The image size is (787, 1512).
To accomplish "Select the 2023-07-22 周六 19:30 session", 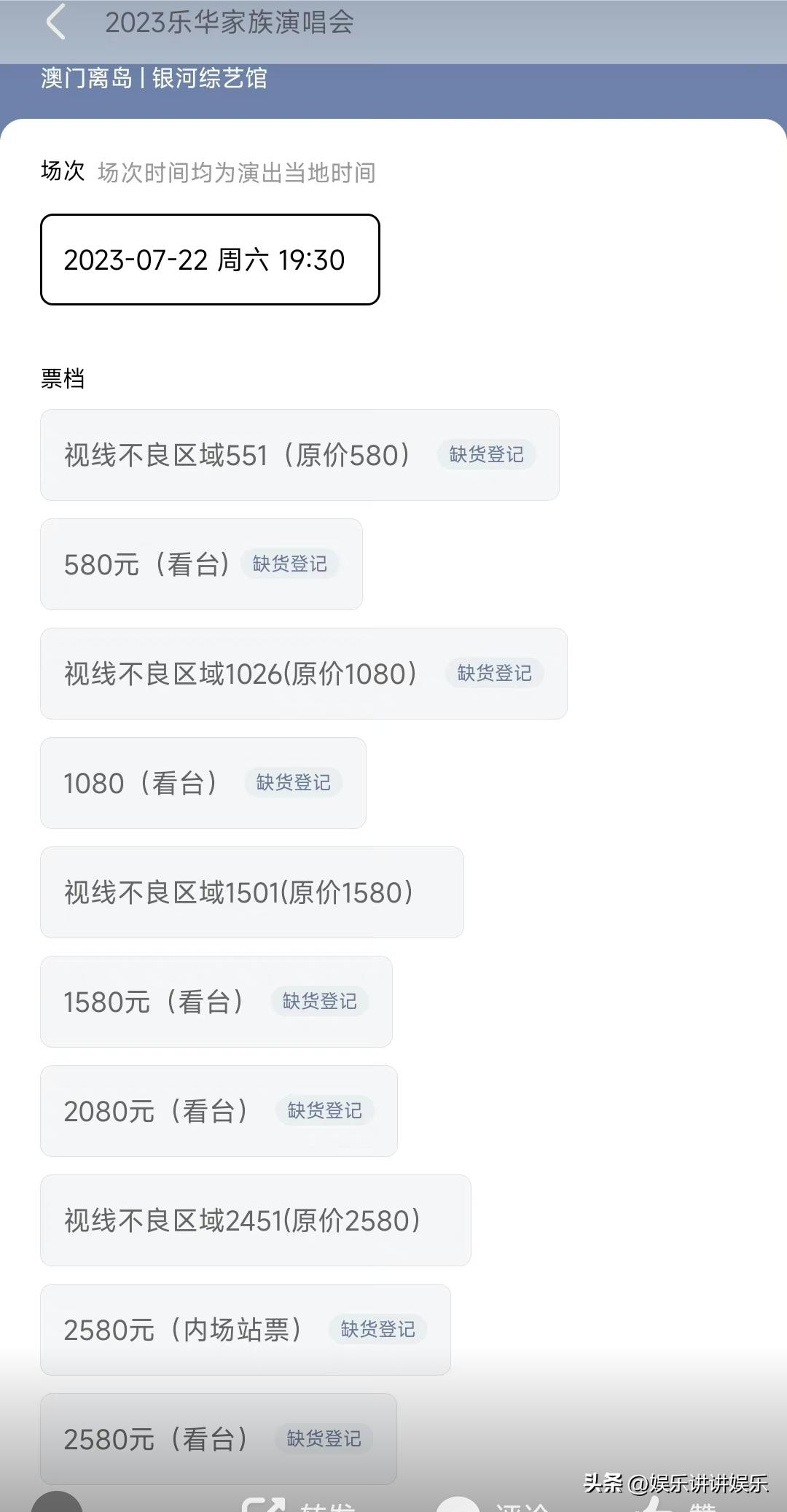I will [209, 260].
